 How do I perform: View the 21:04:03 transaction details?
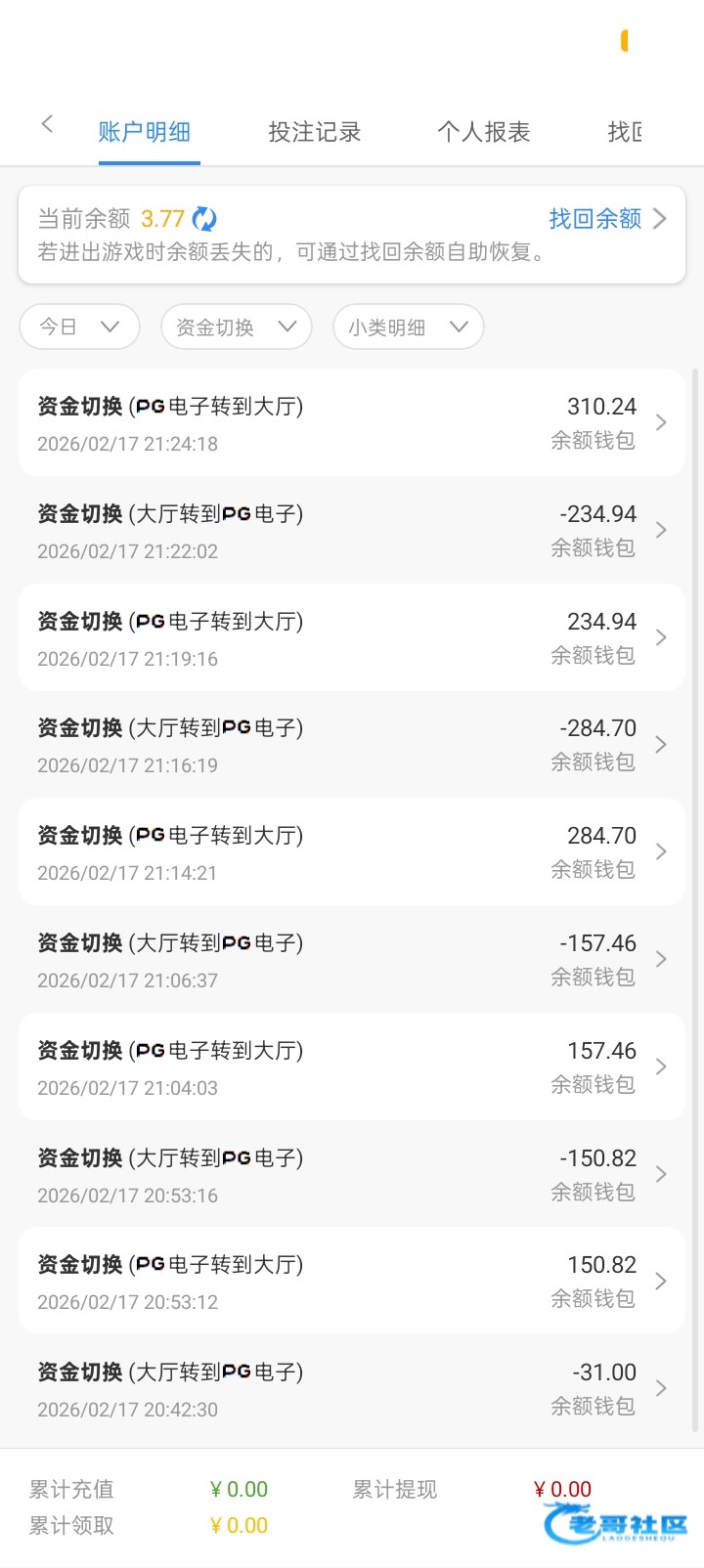[352, 1067]
